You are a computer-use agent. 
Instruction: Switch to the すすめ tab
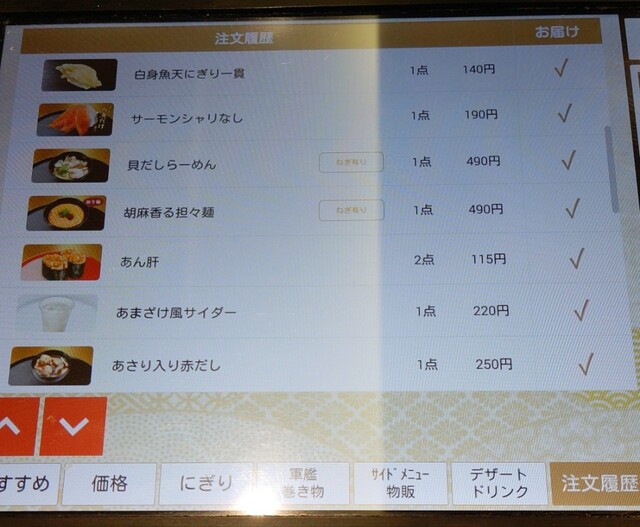[x=26, y=485]
